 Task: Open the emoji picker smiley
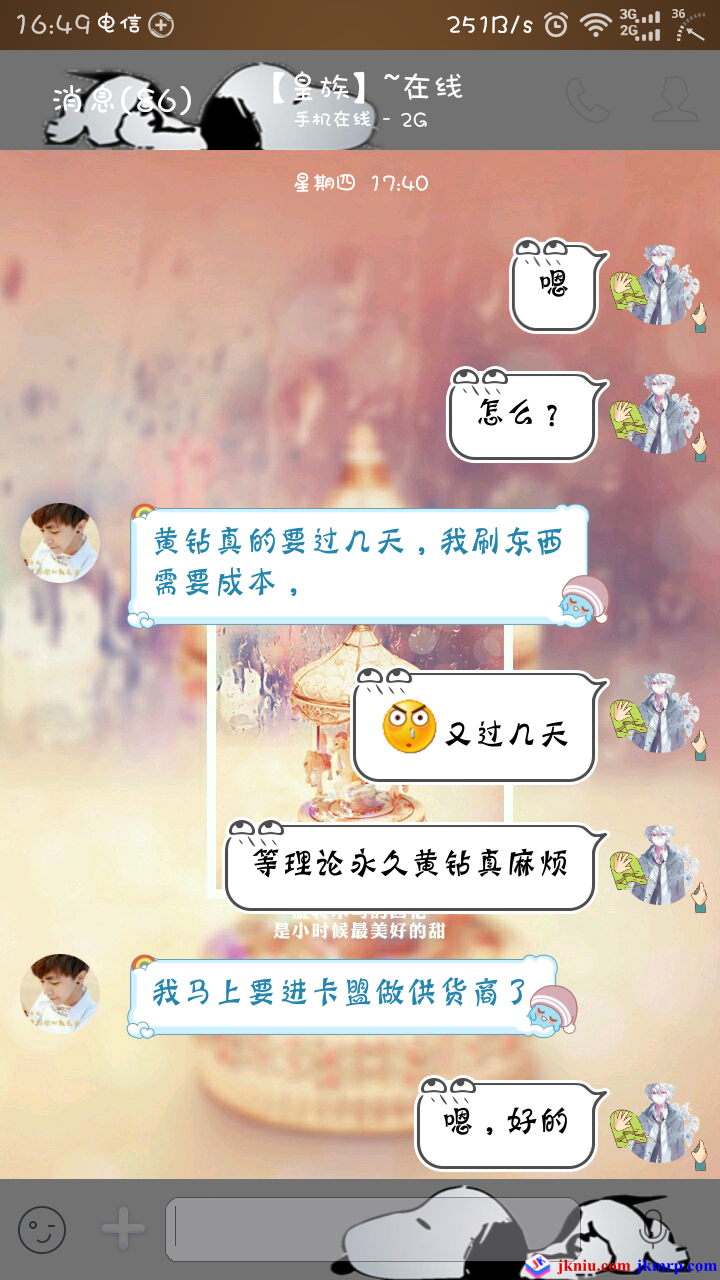click(x=42, y=1229)
